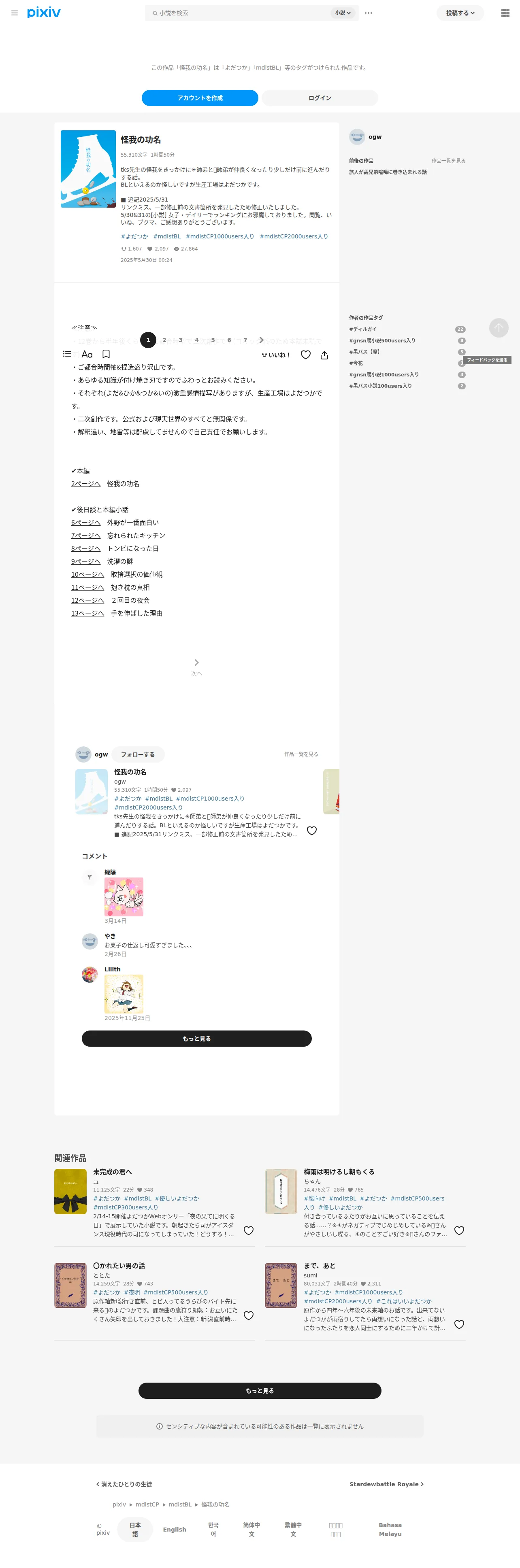Open the table of contents list icon
The width and height of the screenshot is (520, 1568).
(67, 354)
